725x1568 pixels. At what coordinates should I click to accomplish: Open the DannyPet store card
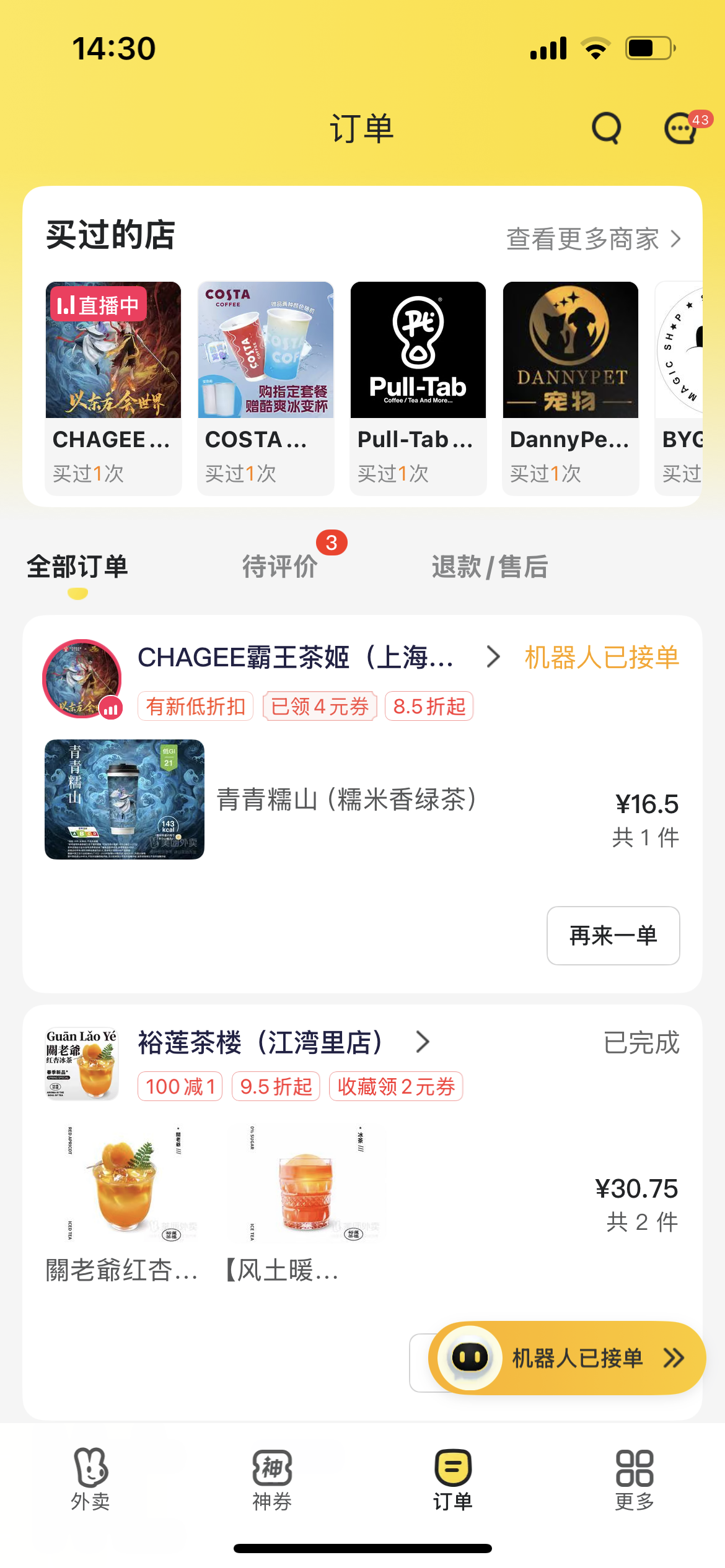pyautogui.click(x=571, y=387)
